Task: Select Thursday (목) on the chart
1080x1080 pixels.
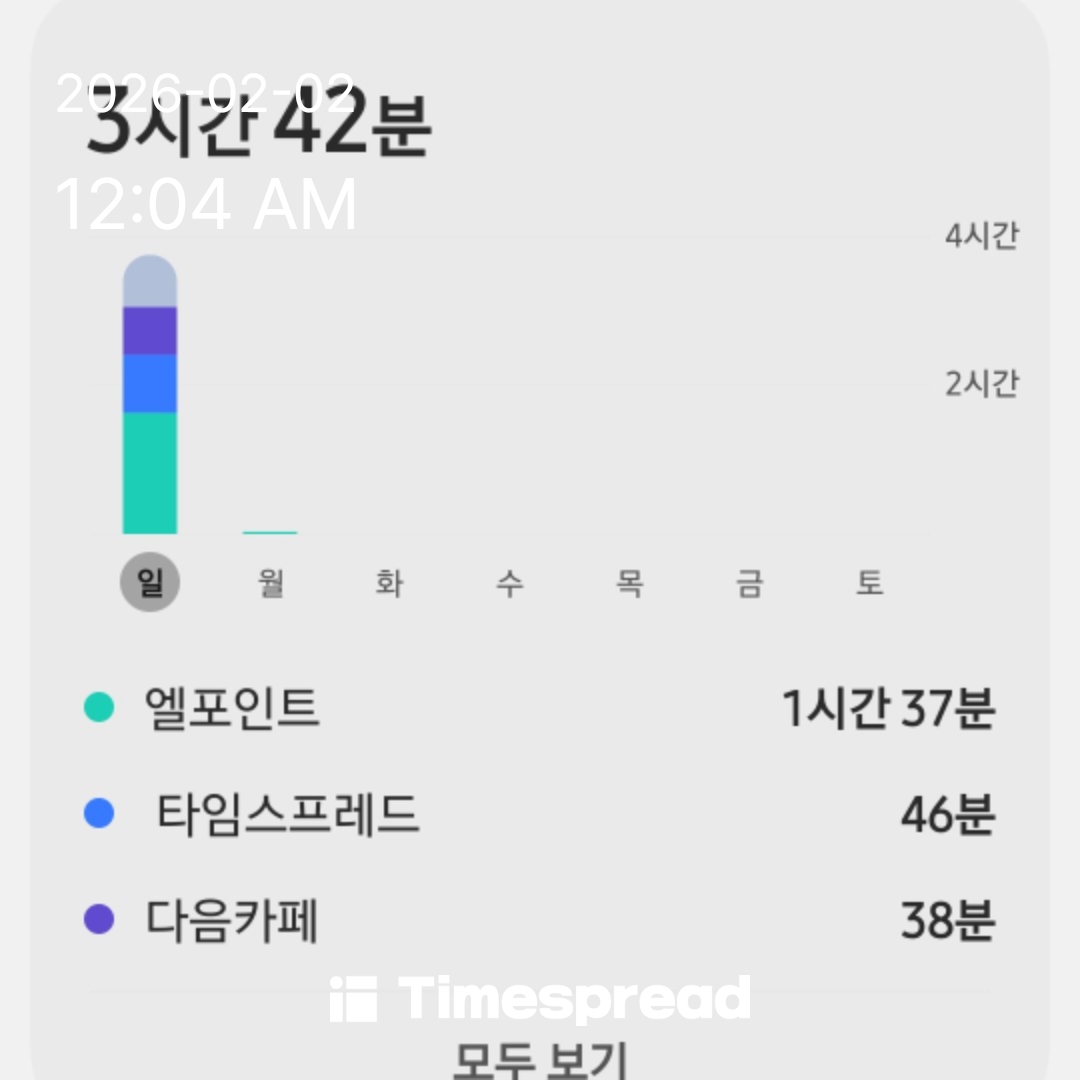Action: coord(630,583)
